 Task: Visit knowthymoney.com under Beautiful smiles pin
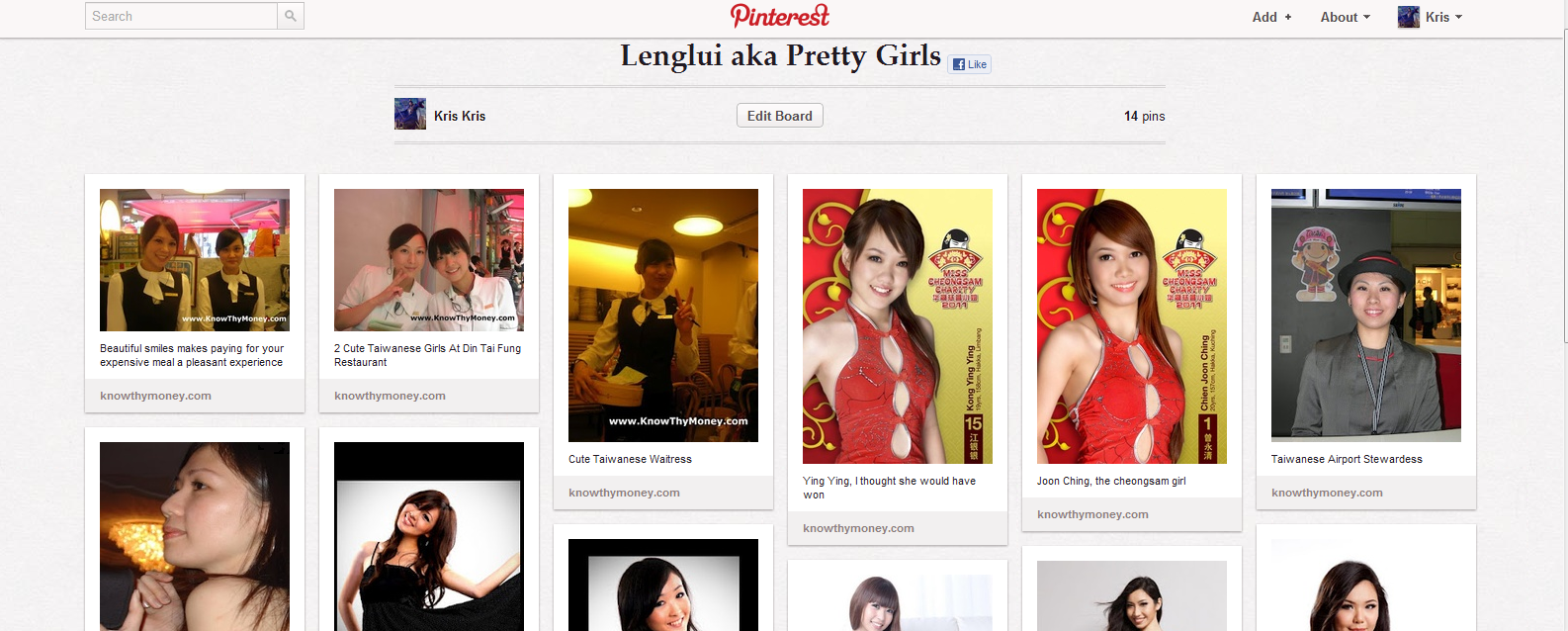click(x=155, y=396)
